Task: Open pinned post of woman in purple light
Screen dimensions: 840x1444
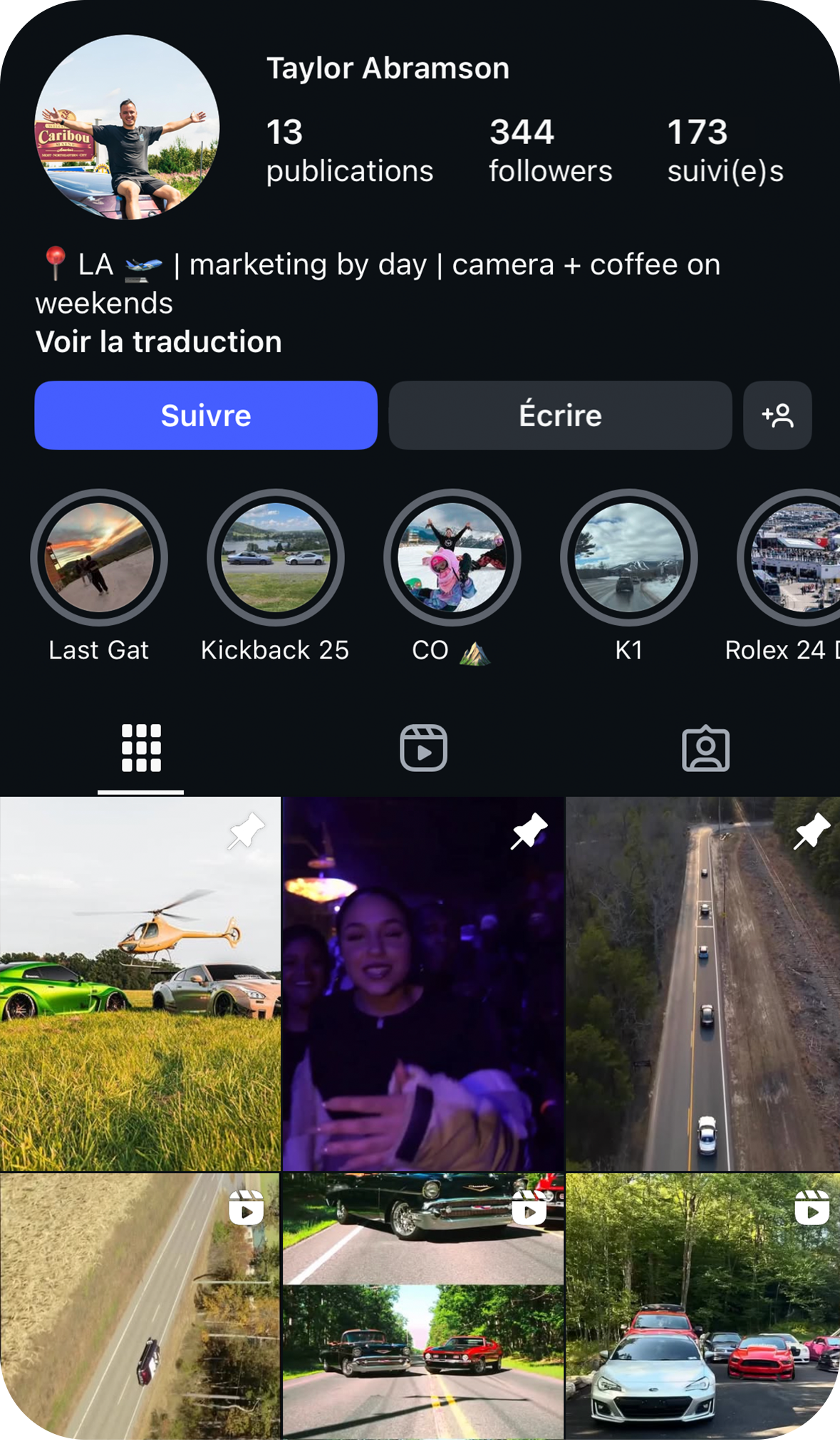Action: tap(423, 984)
